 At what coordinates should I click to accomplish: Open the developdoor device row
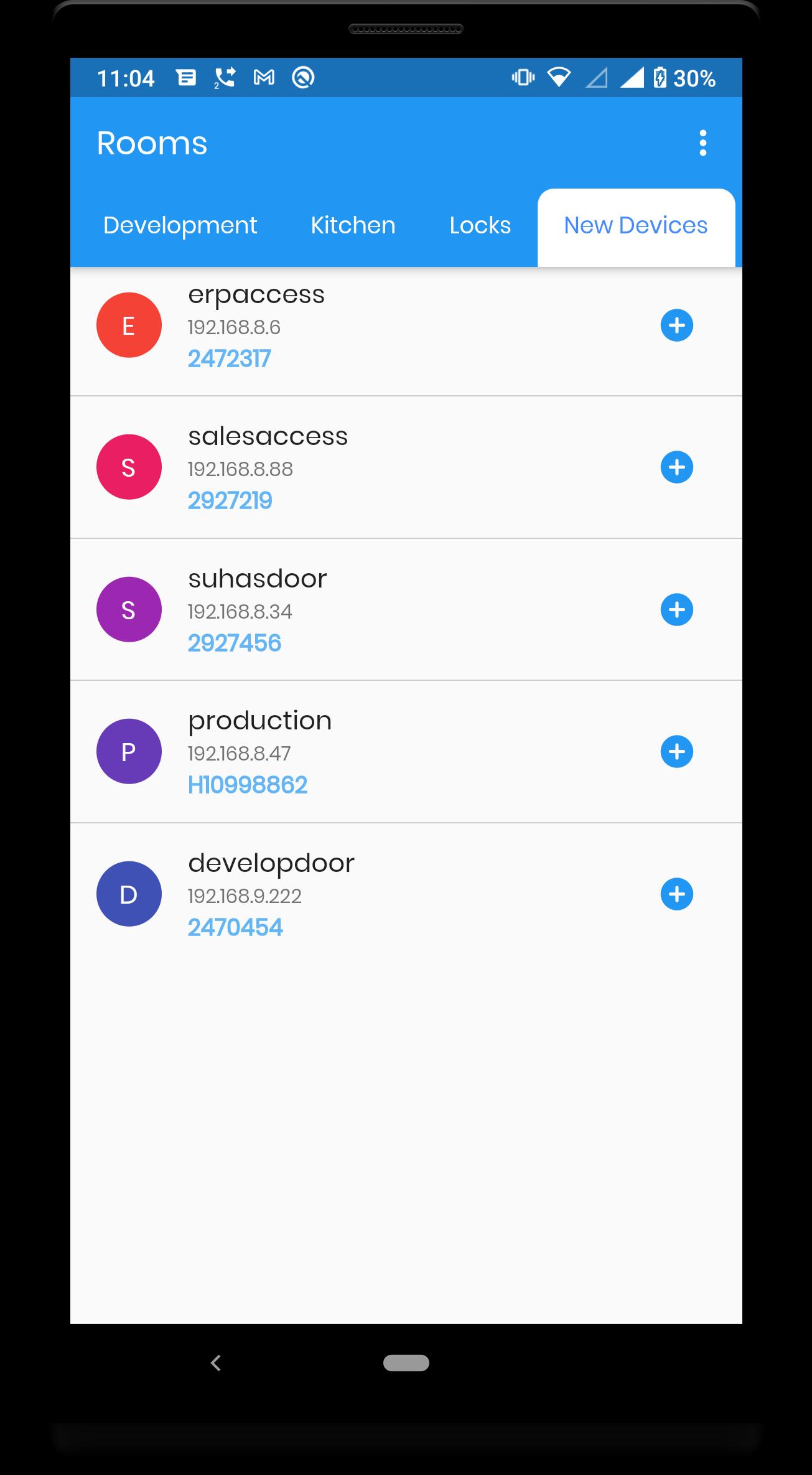coord(373,894)
